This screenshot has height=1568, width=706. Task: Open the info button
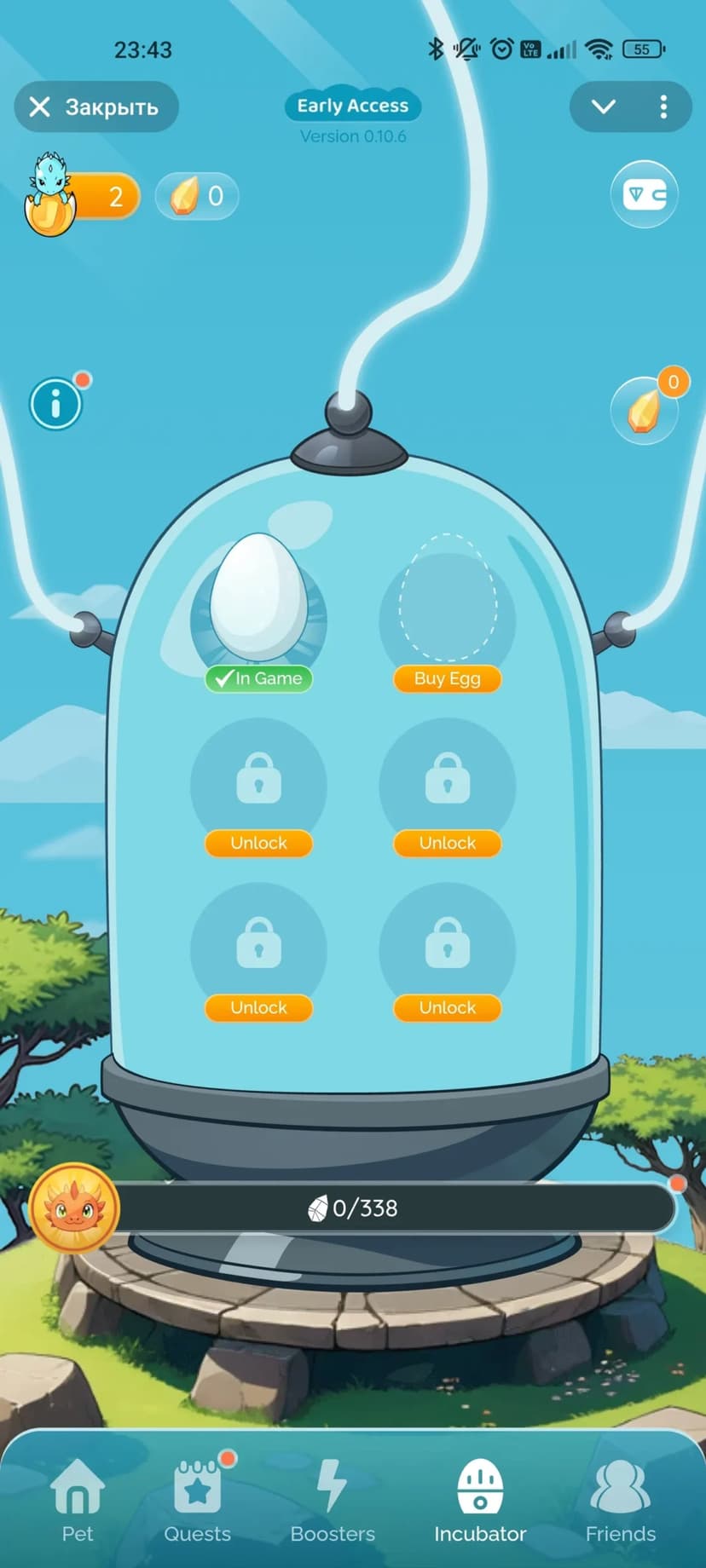(56, 403)
